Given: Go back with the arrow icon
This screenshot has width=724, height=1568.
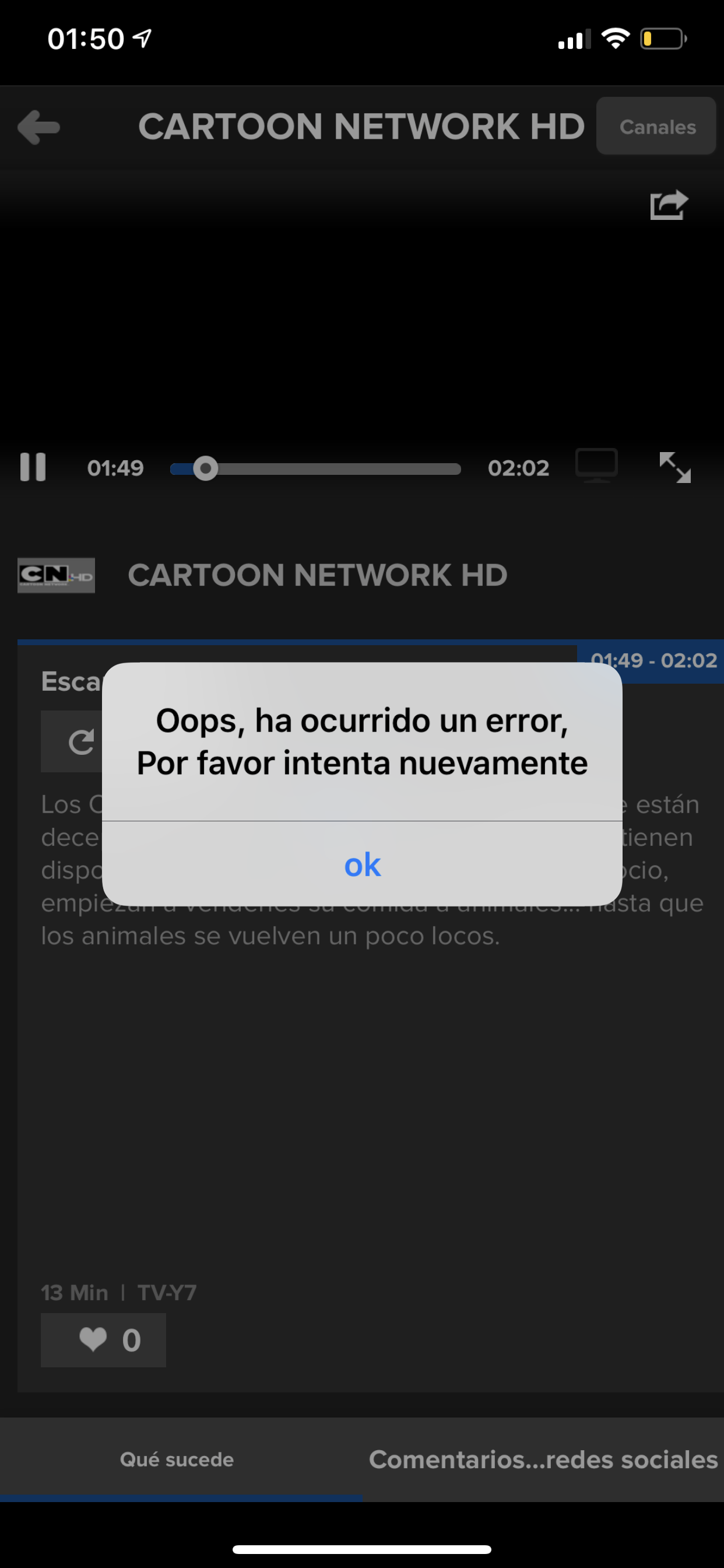Looking at the screenshot, I should [39, 127].
